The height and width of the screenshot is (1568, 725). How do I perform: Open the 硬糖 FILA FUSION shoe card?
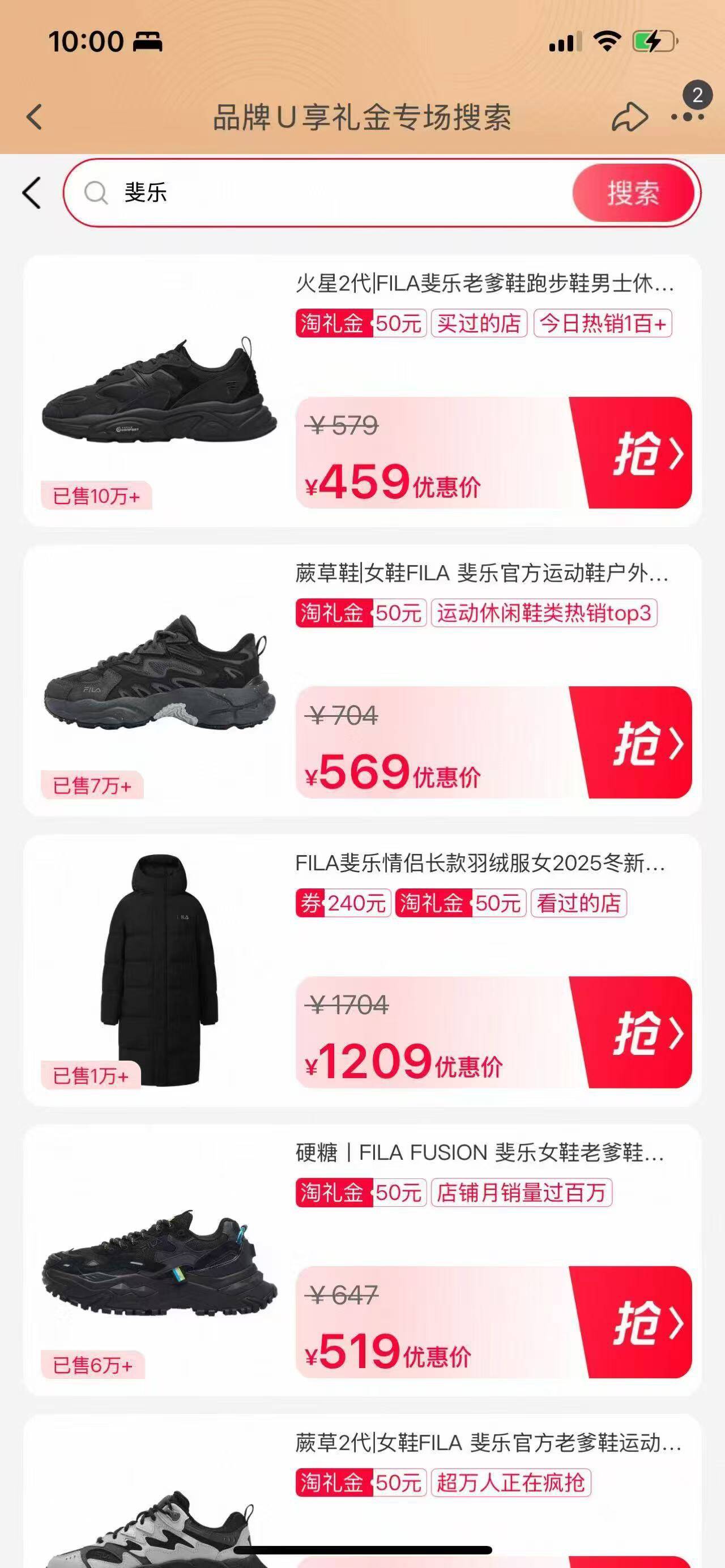tap(480, 1153)
